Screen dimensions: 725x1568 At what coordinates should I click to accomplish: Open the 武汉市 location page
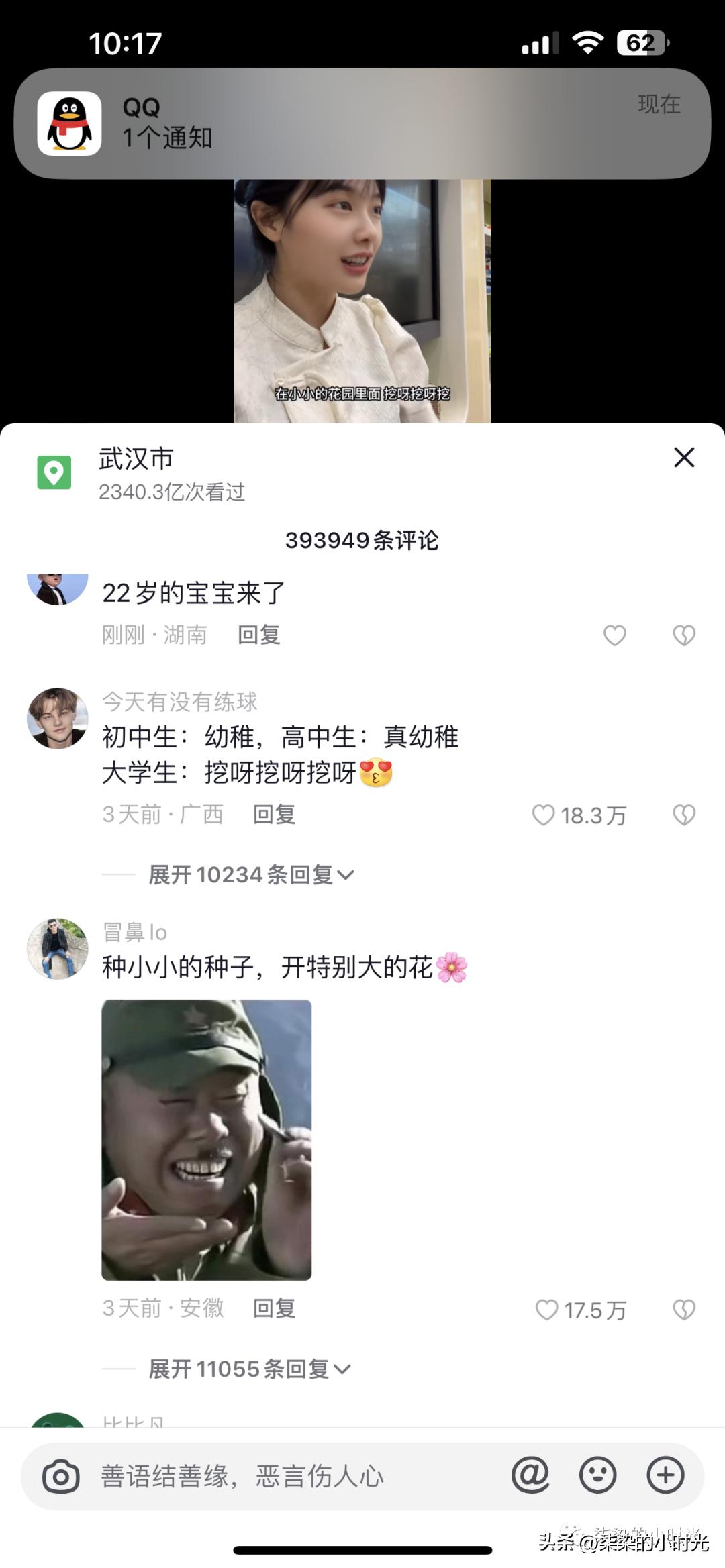point(136,460)
